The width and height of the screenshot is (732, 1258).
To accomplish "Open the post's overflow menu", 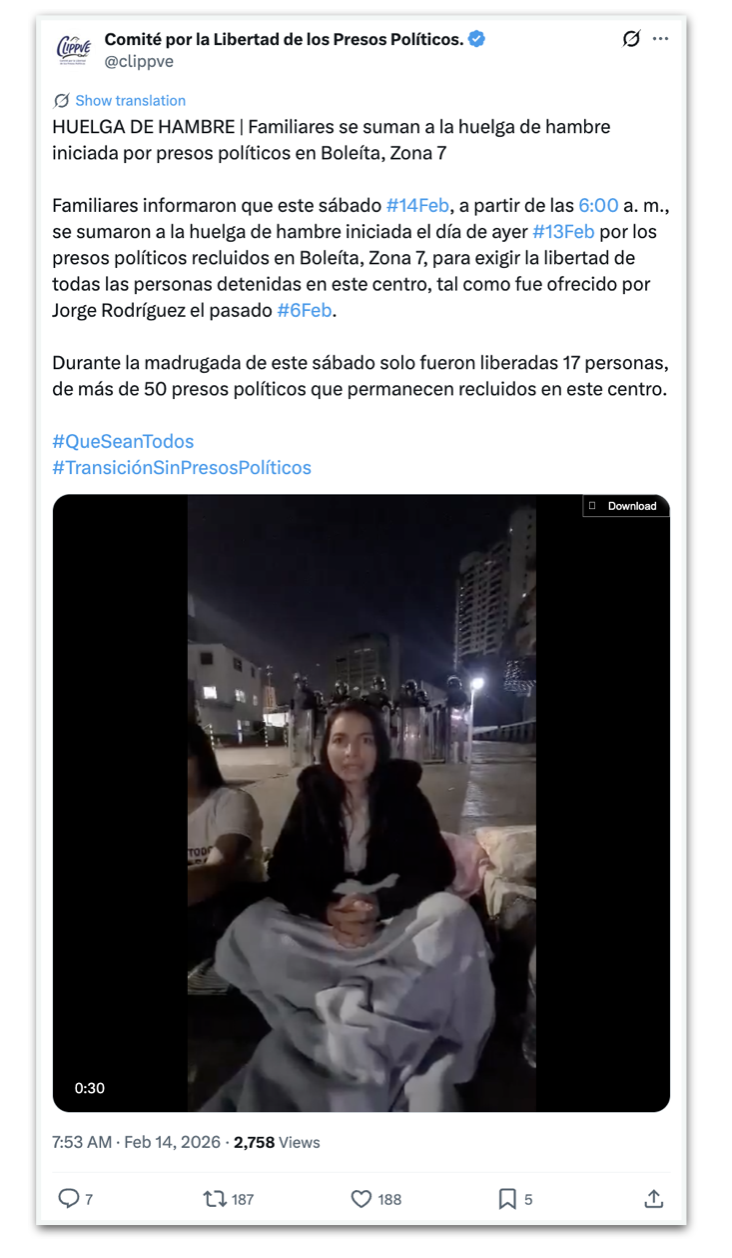I will tap(660, 39).
